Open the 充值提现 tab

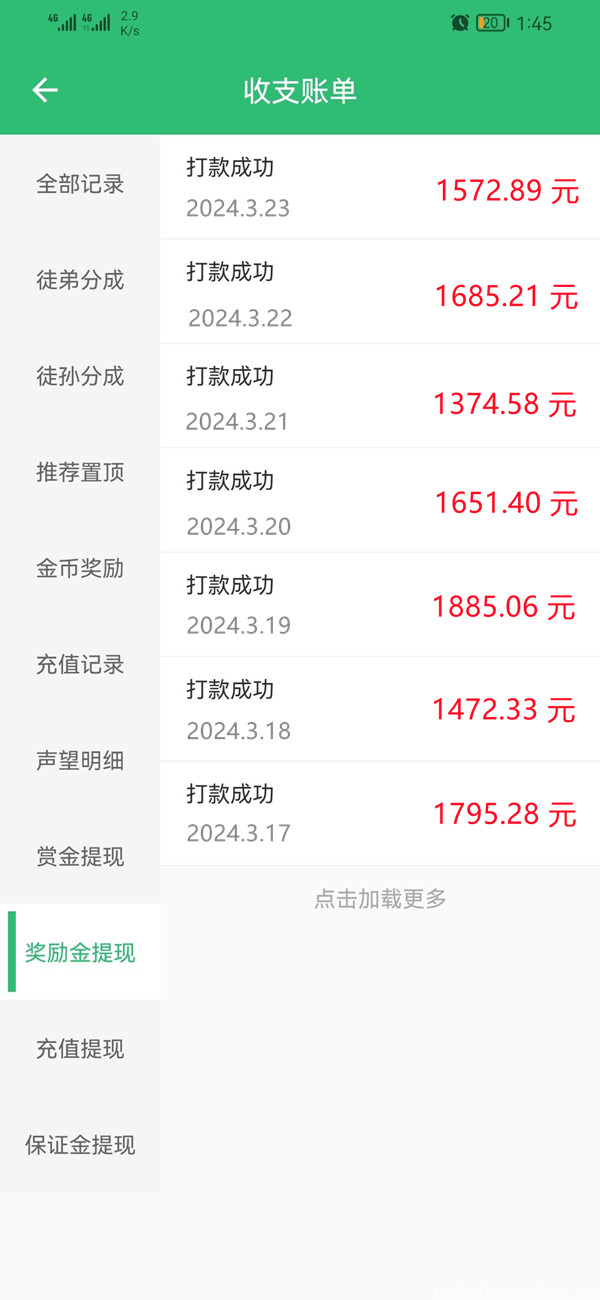80,1048
